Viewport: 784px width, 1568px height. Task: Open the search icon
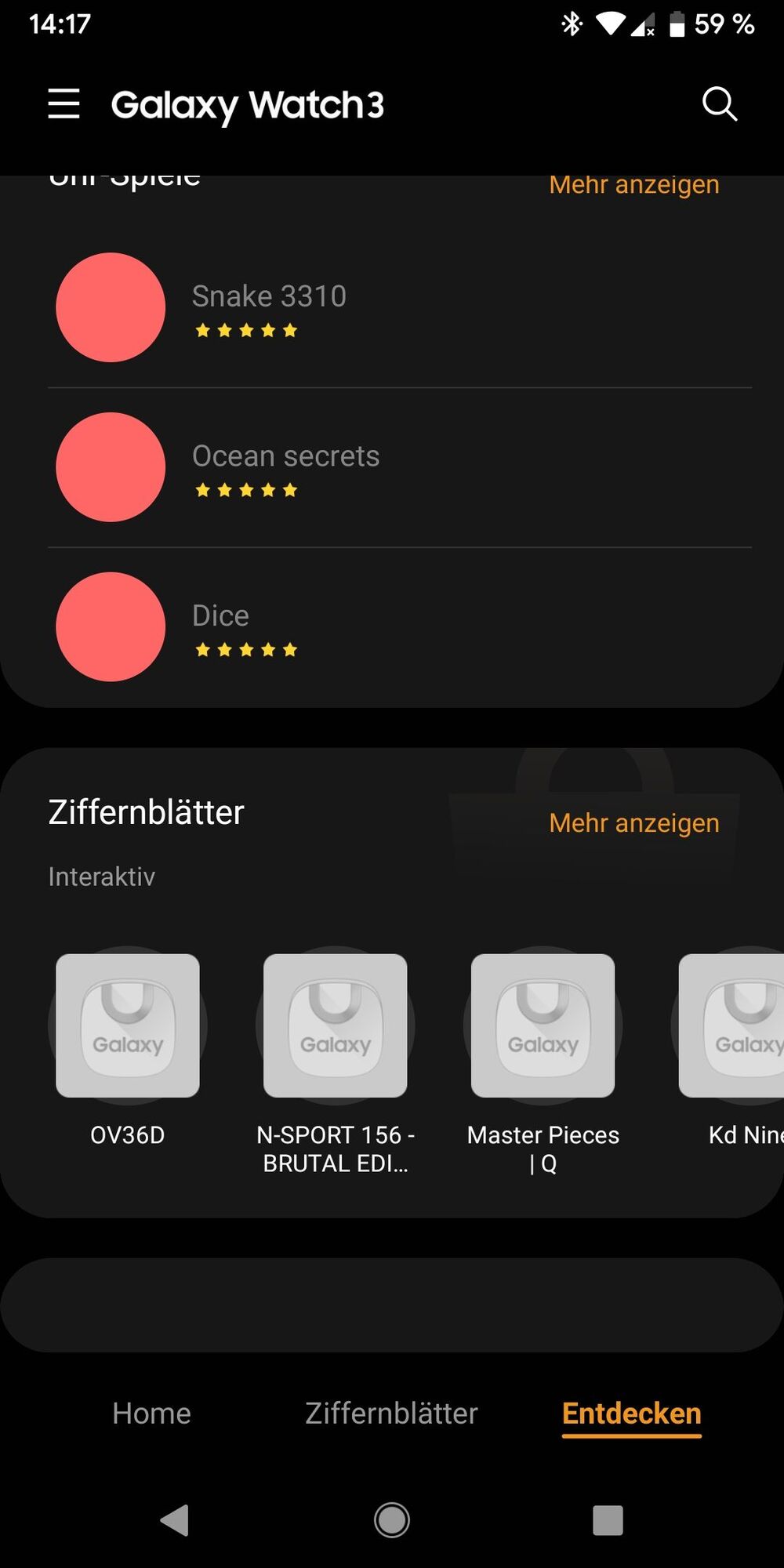(719, 104)
